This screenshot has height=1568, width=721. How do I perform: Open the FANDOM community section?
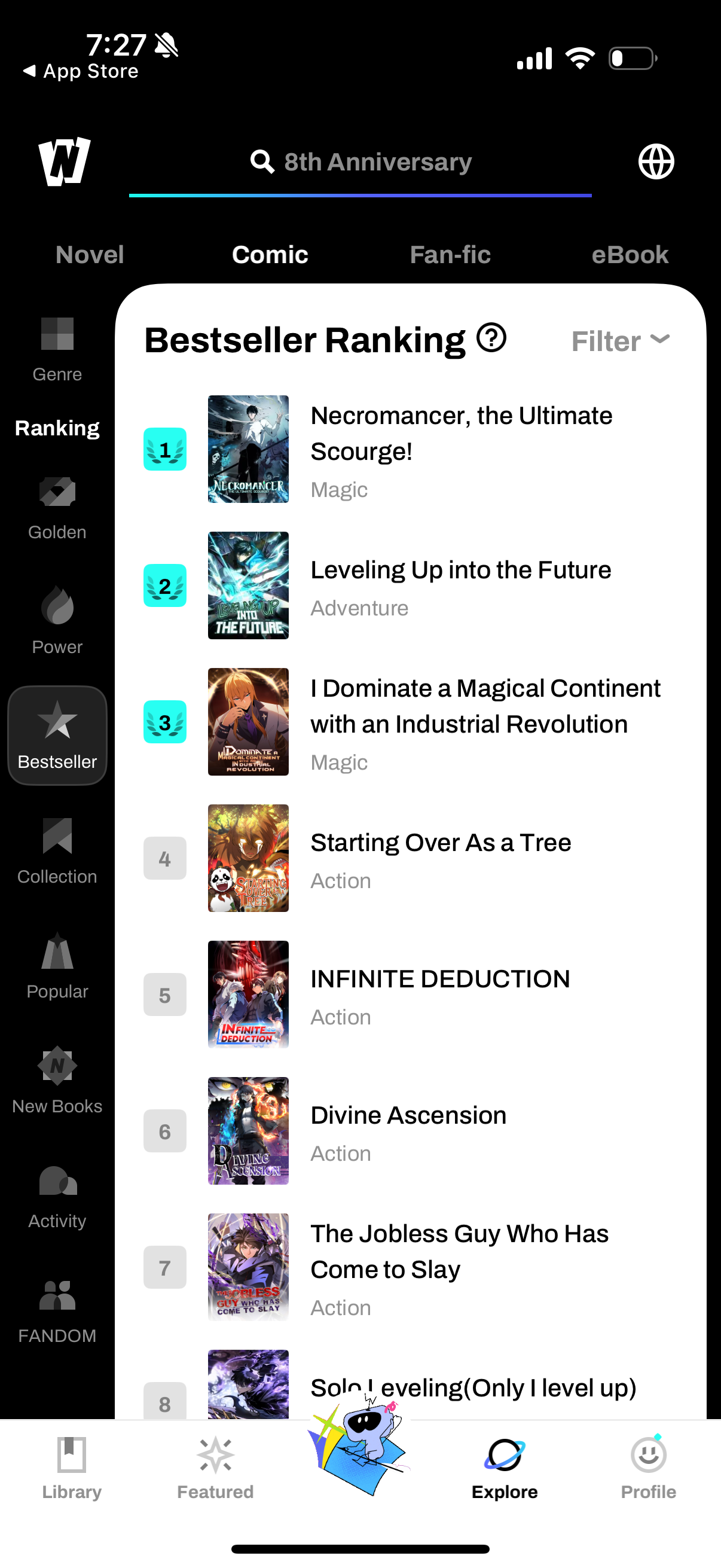tap(57, 1291)
